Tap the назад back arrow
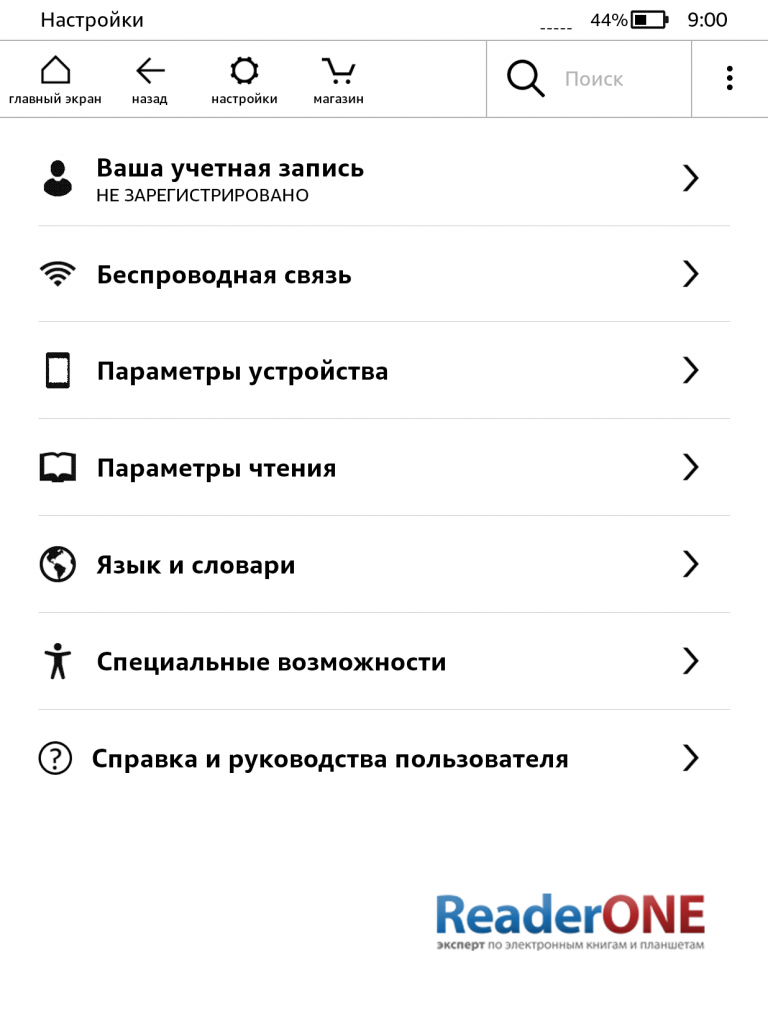Screen dimensions: 768x1024 point(150,79)
